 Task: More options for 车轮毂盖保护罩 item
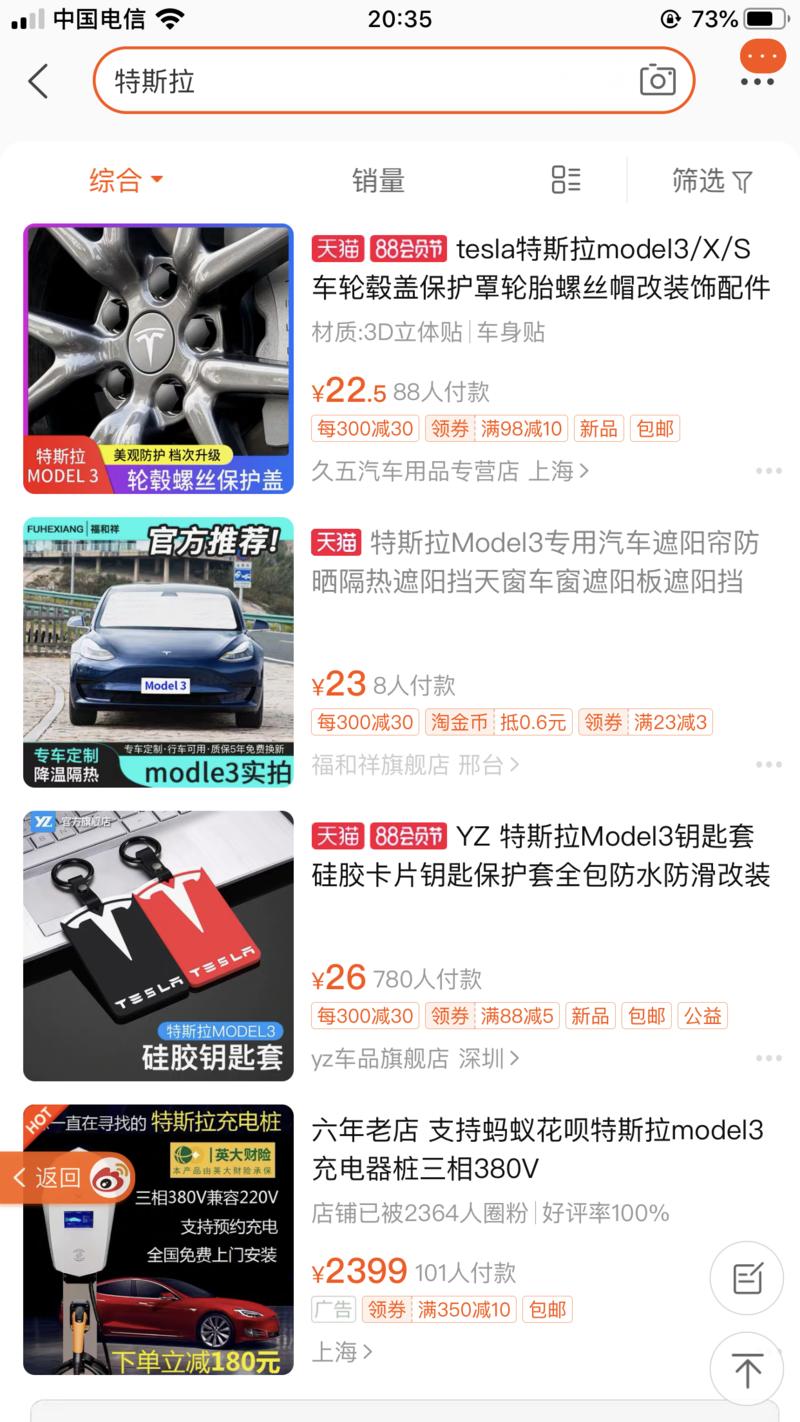pyautogui.click(x=768, y=471)
